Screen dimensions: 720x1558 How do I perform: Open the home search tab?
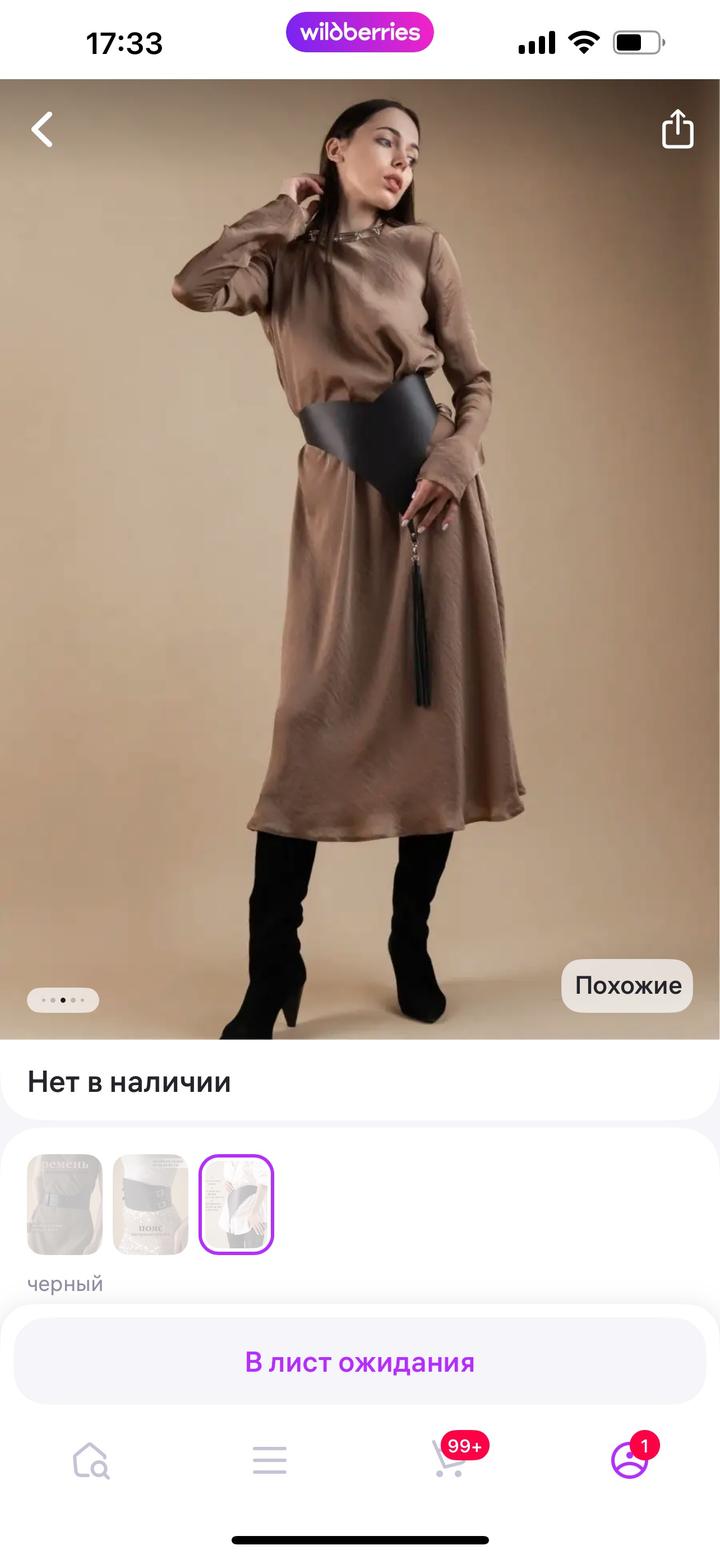pos(90,1460)
